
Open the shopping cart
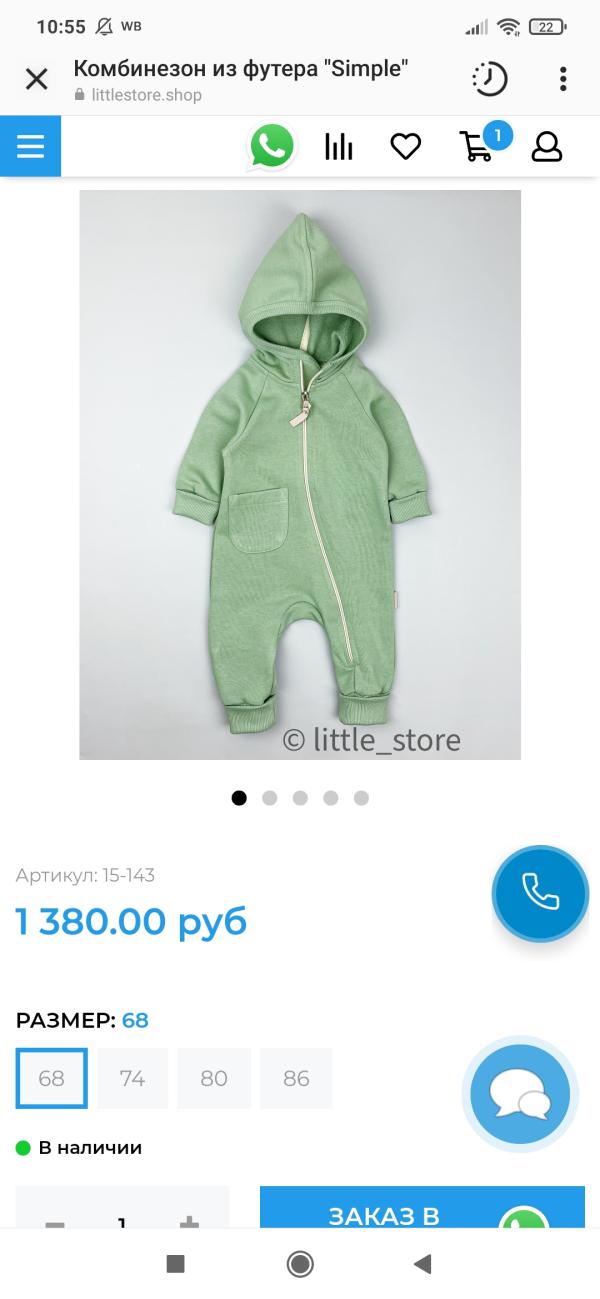476,147
